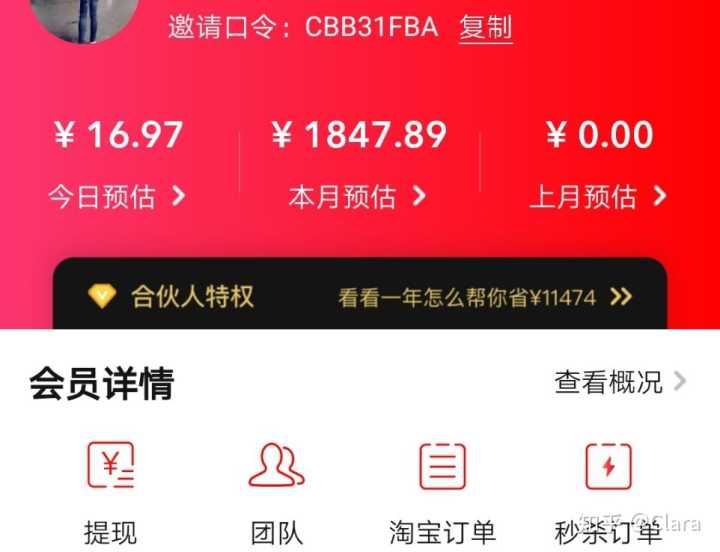This screenshot has width=720, height=552.
Task: Tap 复制 to copy the invite code
Action: coord(486,27)
